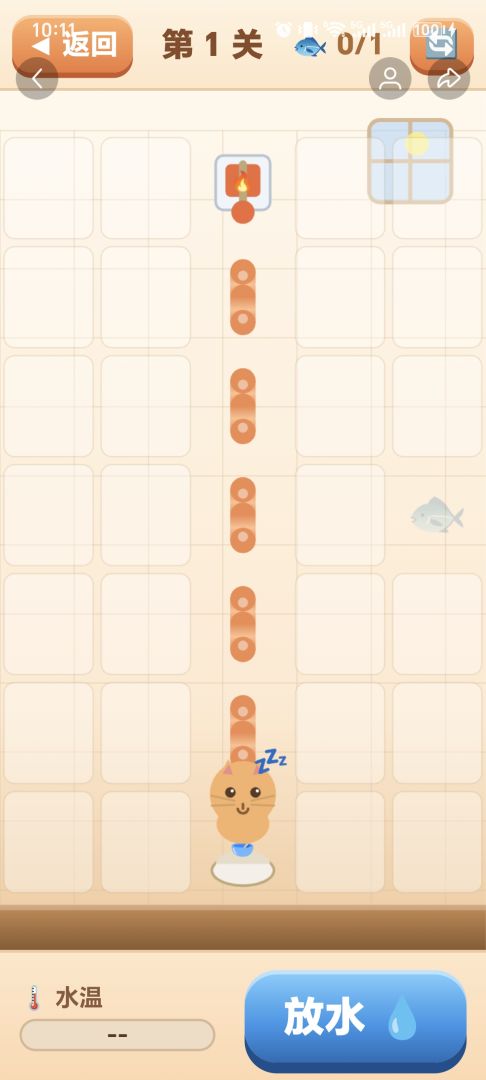The width and height of the screenshot is (486, 1080).
Task: Tap the 返回 back button
Action: (73, 45)
